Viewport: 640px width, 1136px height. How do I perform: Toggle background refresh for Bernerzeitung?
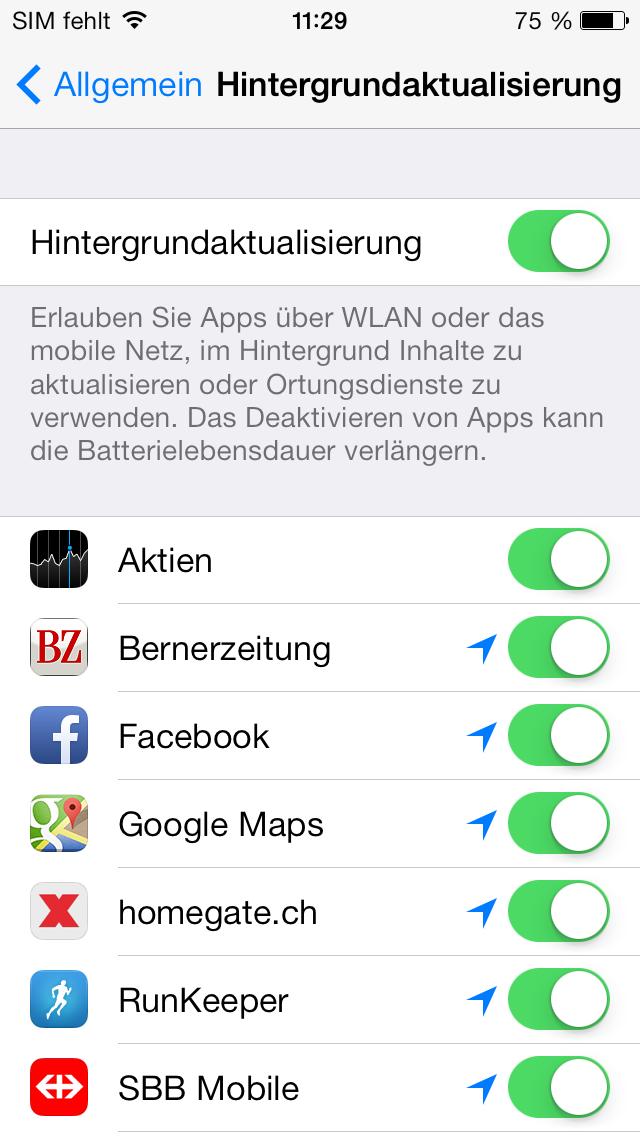tap(559, 648)
